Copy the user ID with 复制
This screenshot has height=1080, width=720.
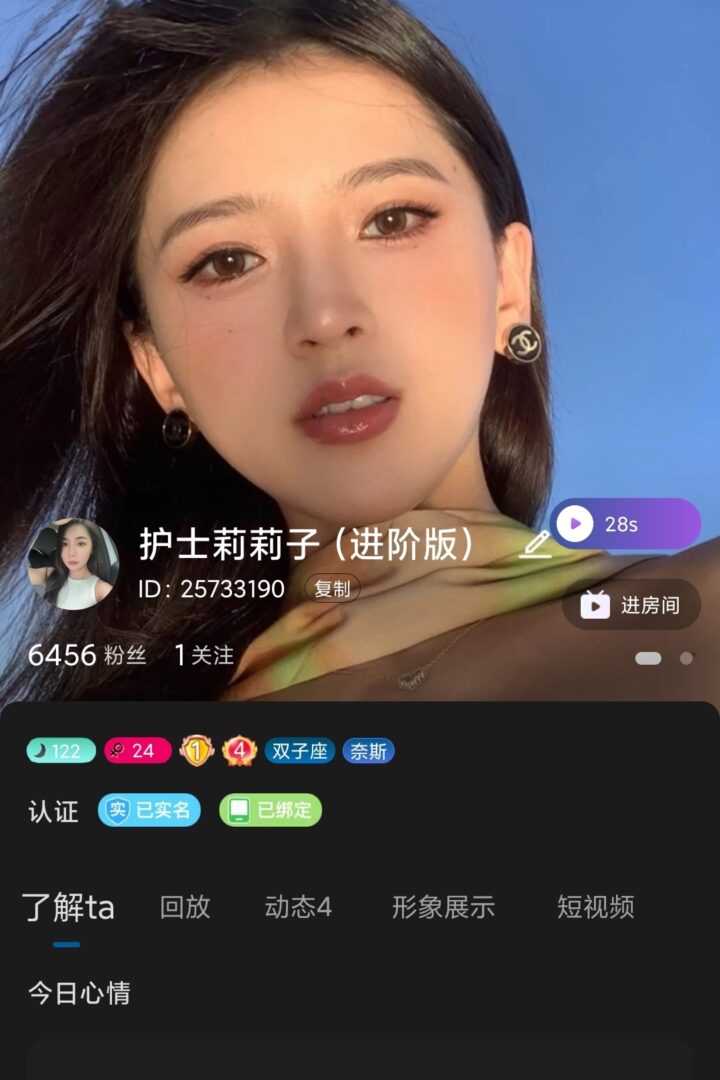[x=332, y=589]
